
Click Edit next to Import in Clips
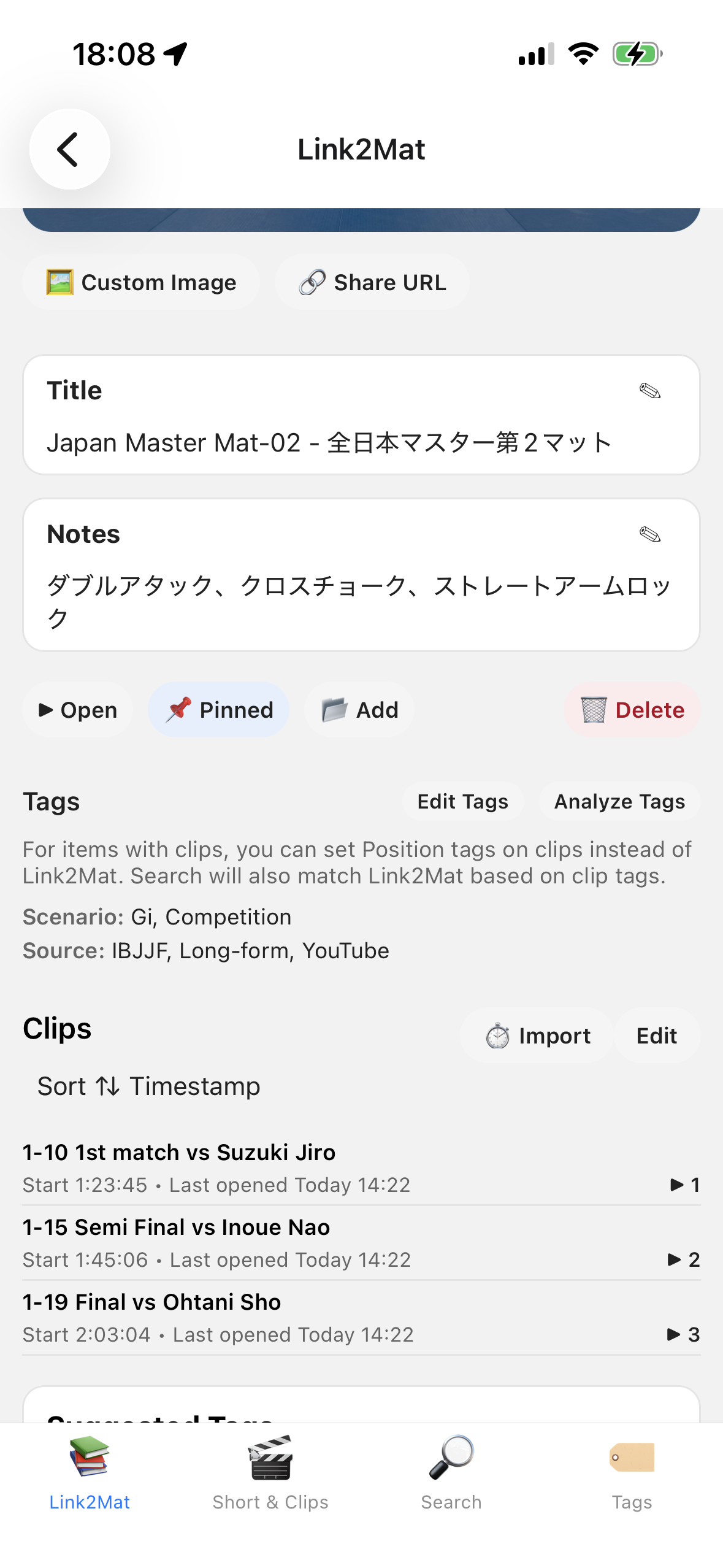(x=656, y=1036)
